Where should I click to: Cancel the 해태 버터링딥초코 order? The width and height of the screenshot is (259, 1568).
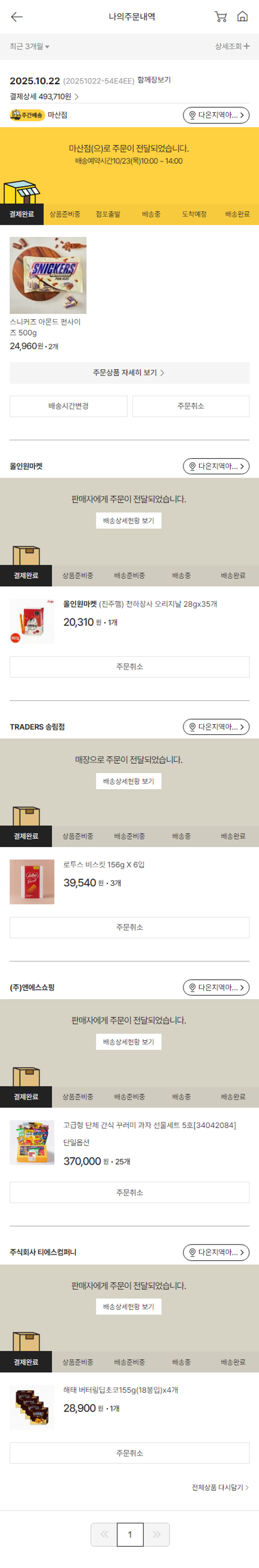point(129,1453)
